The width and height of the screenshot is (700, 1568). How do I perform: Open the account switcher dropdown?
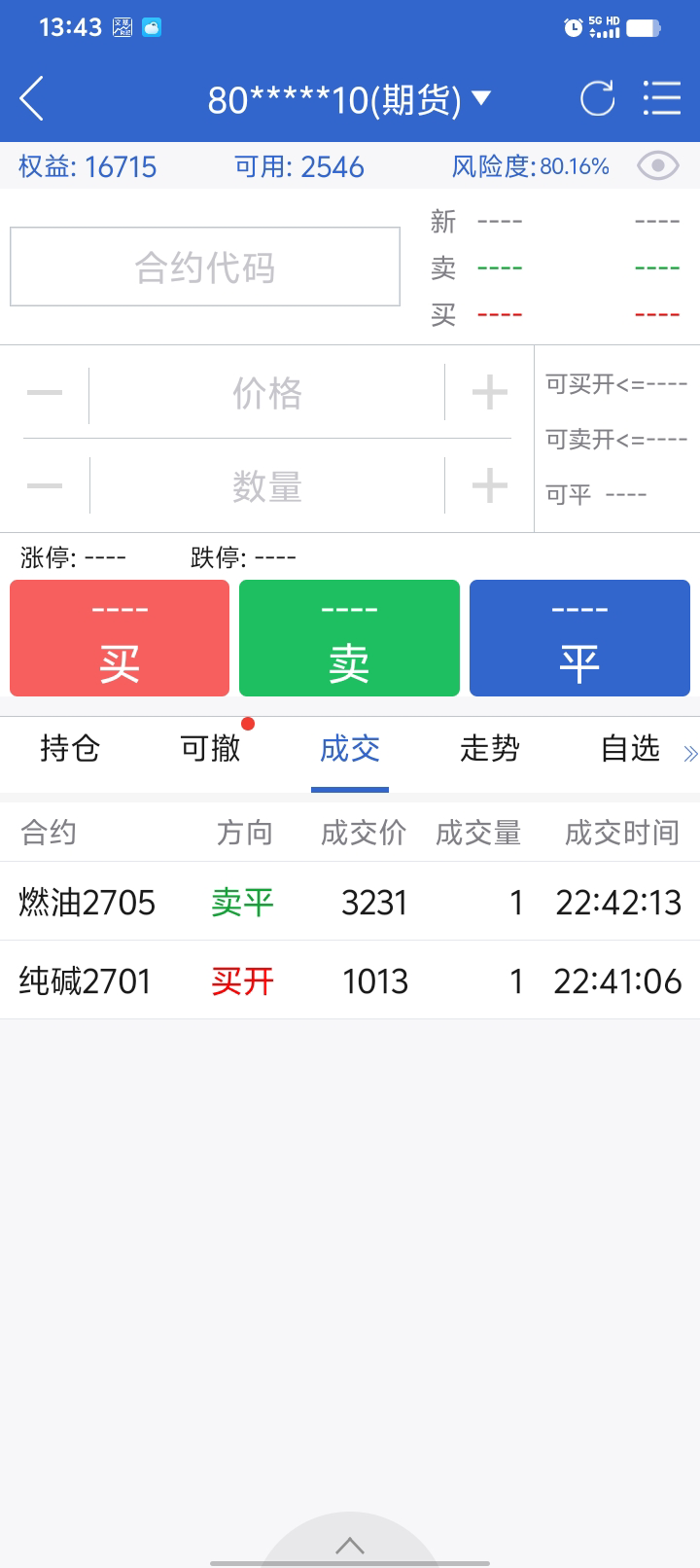(349, 98)
